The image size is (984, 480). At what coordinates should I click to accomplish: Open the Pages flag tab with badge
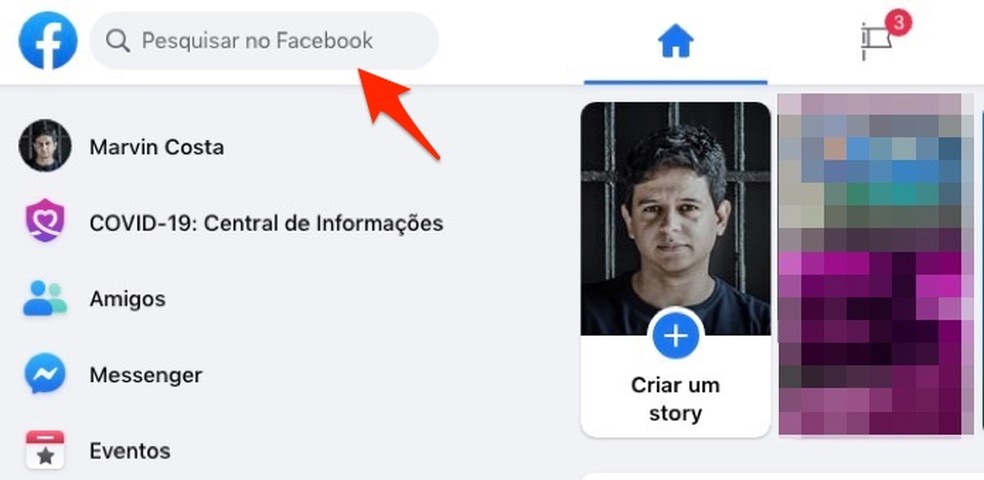pos(878,42)
